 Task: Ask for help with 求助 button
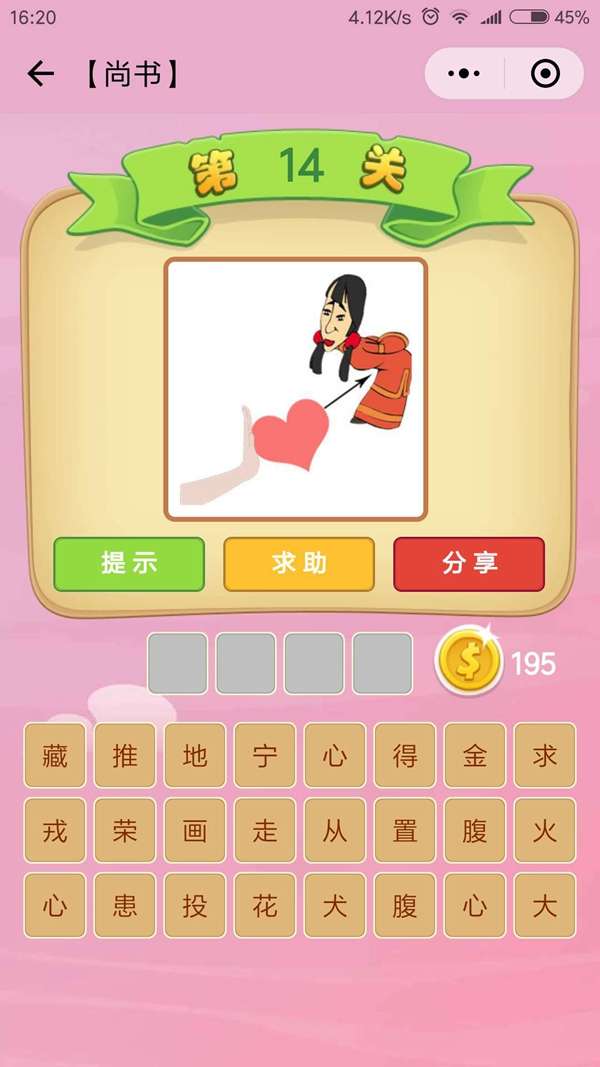click(x=299, y=563)
